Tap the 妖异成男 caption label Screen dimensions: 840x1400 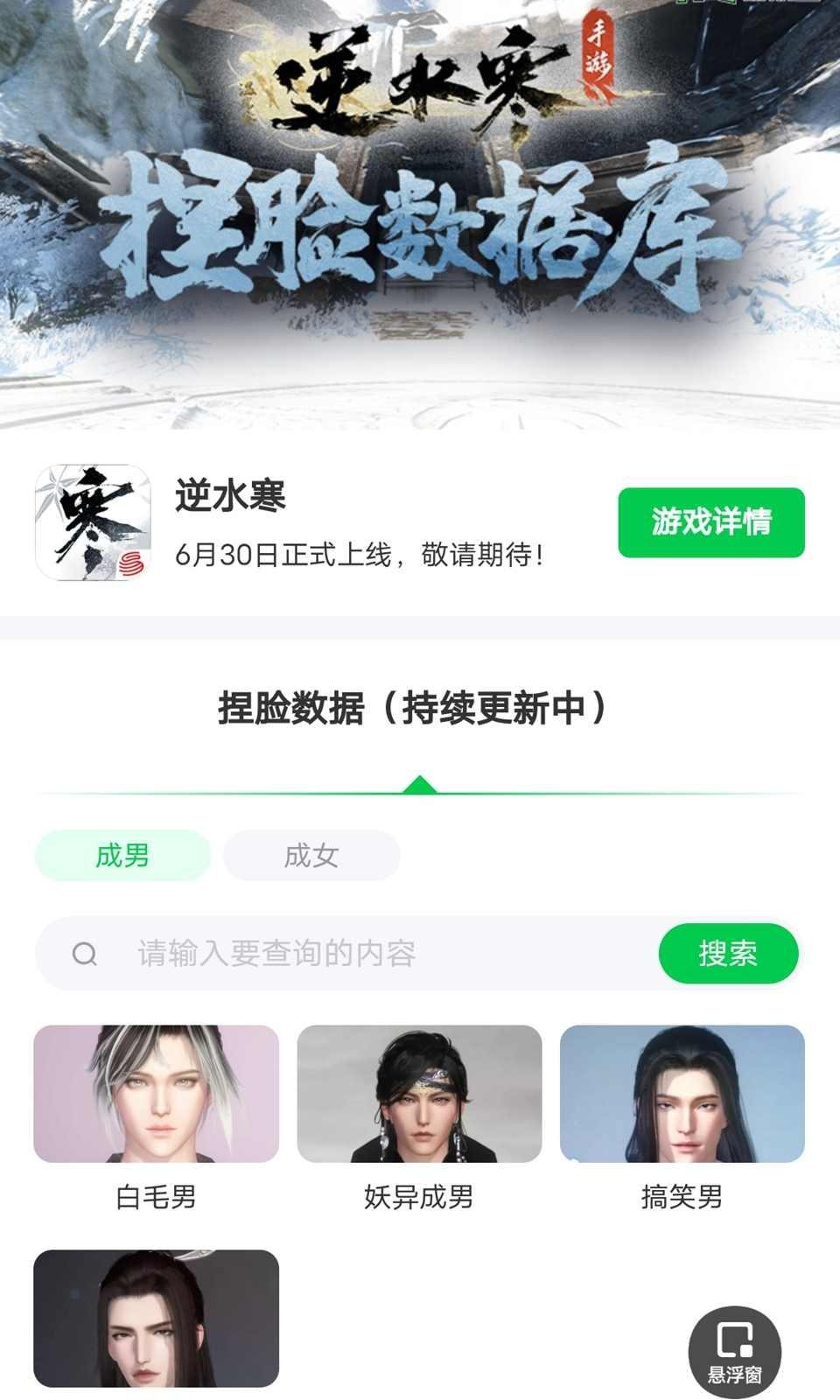[x=420, y=1200]
